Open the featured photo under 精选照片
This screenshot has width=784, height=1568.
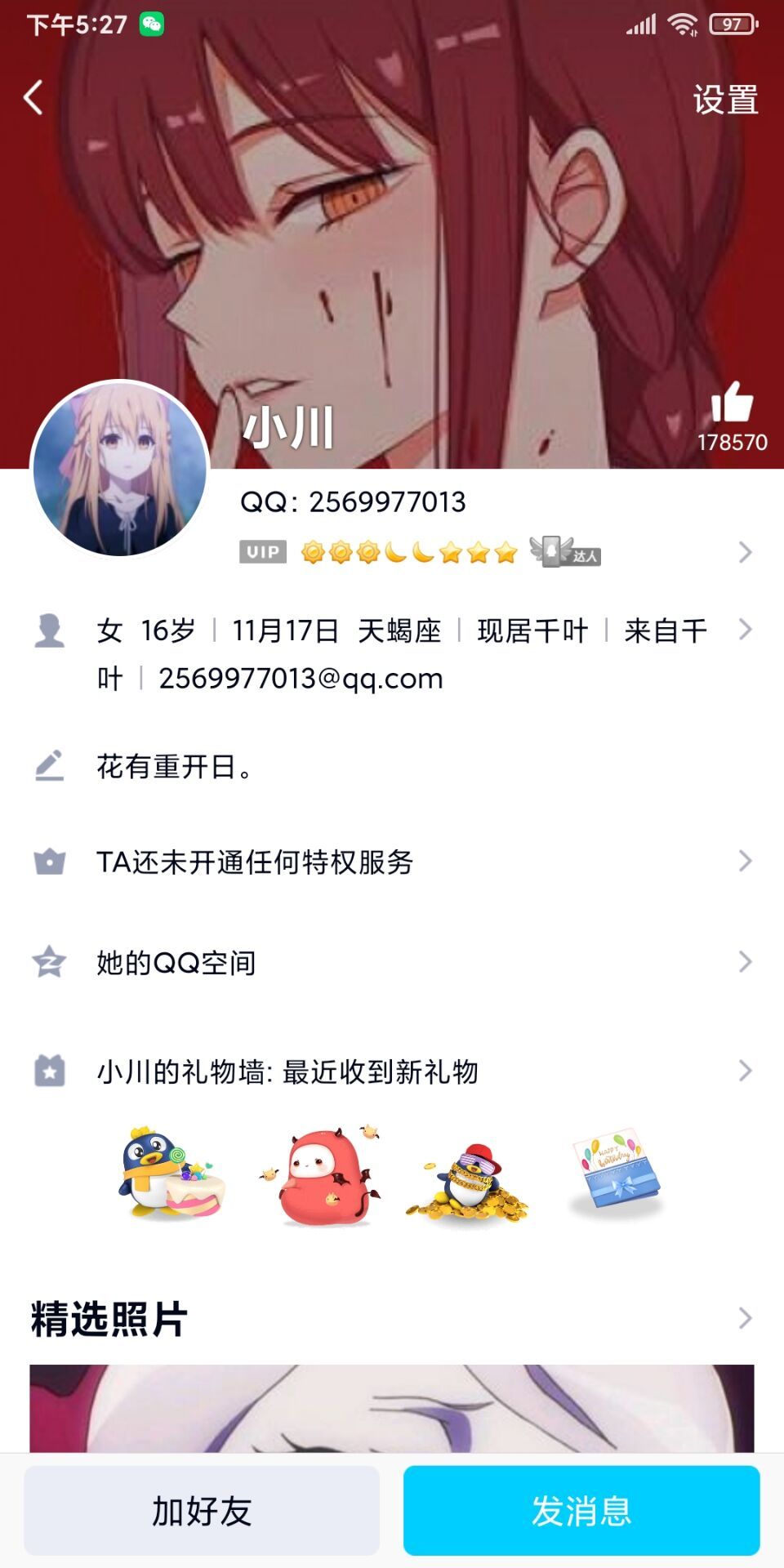392,1408
